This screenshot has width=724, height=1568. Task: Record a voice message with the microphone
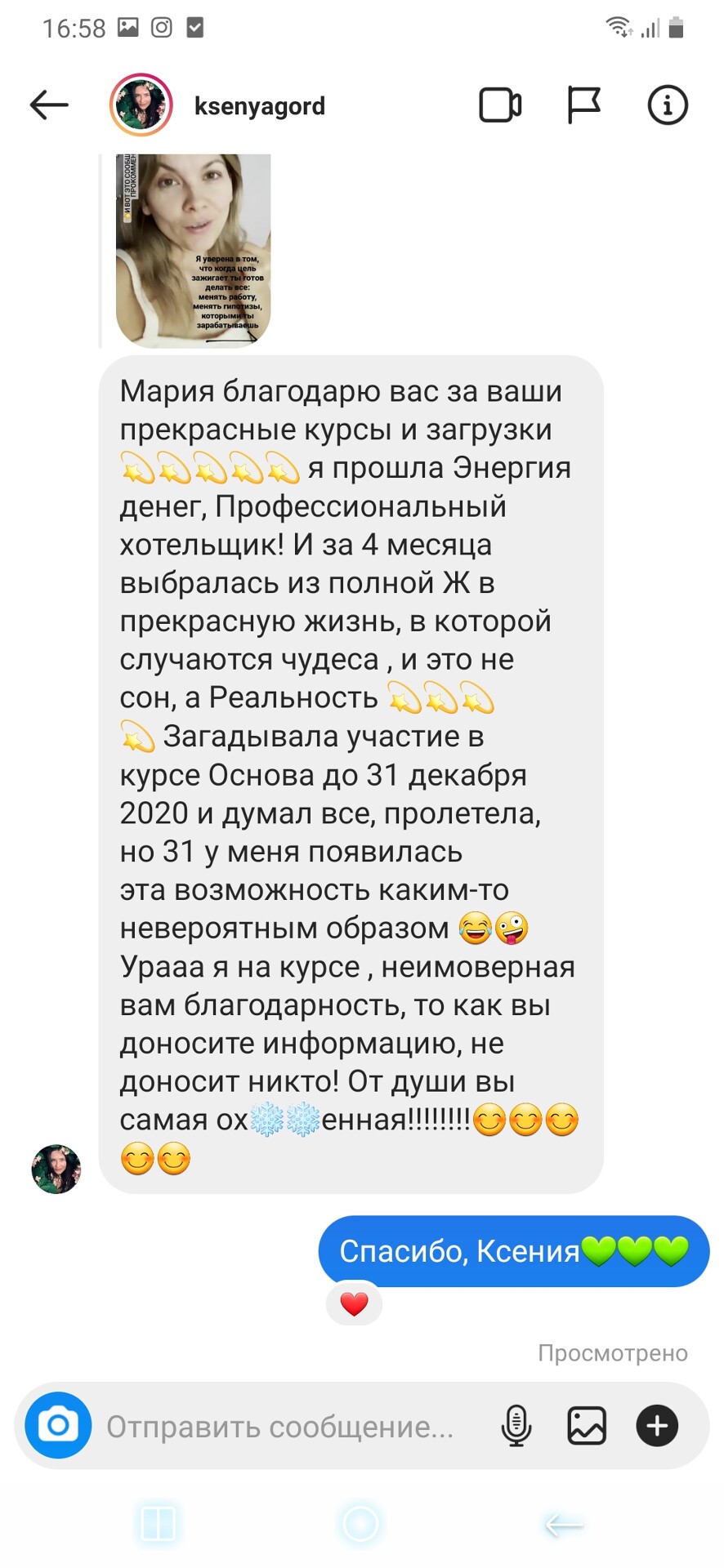pyautogui.click(x=516, y=1426)
